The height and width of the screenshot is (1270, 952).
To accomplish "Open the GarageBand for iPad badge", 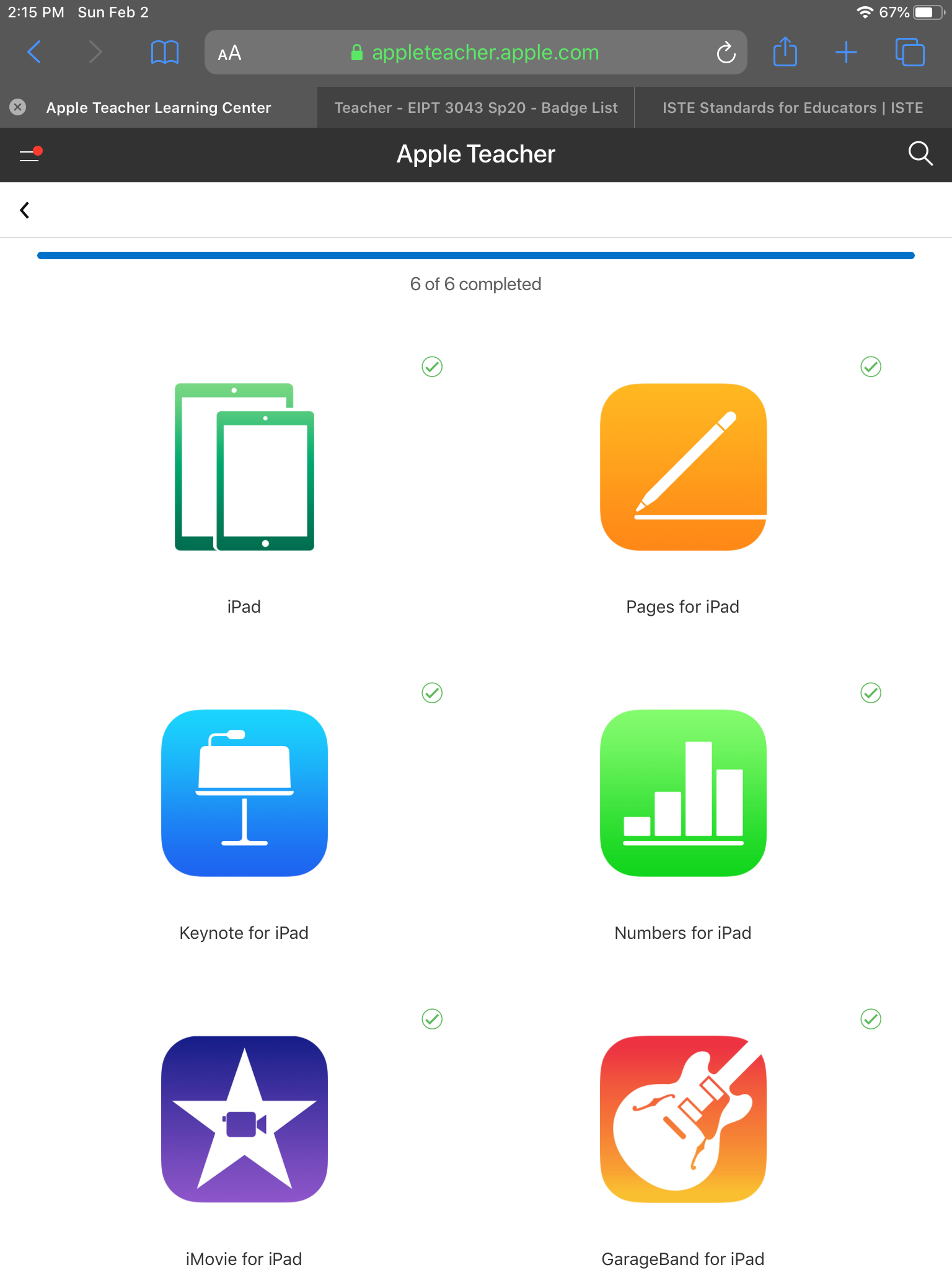I will click(683, 1119).
